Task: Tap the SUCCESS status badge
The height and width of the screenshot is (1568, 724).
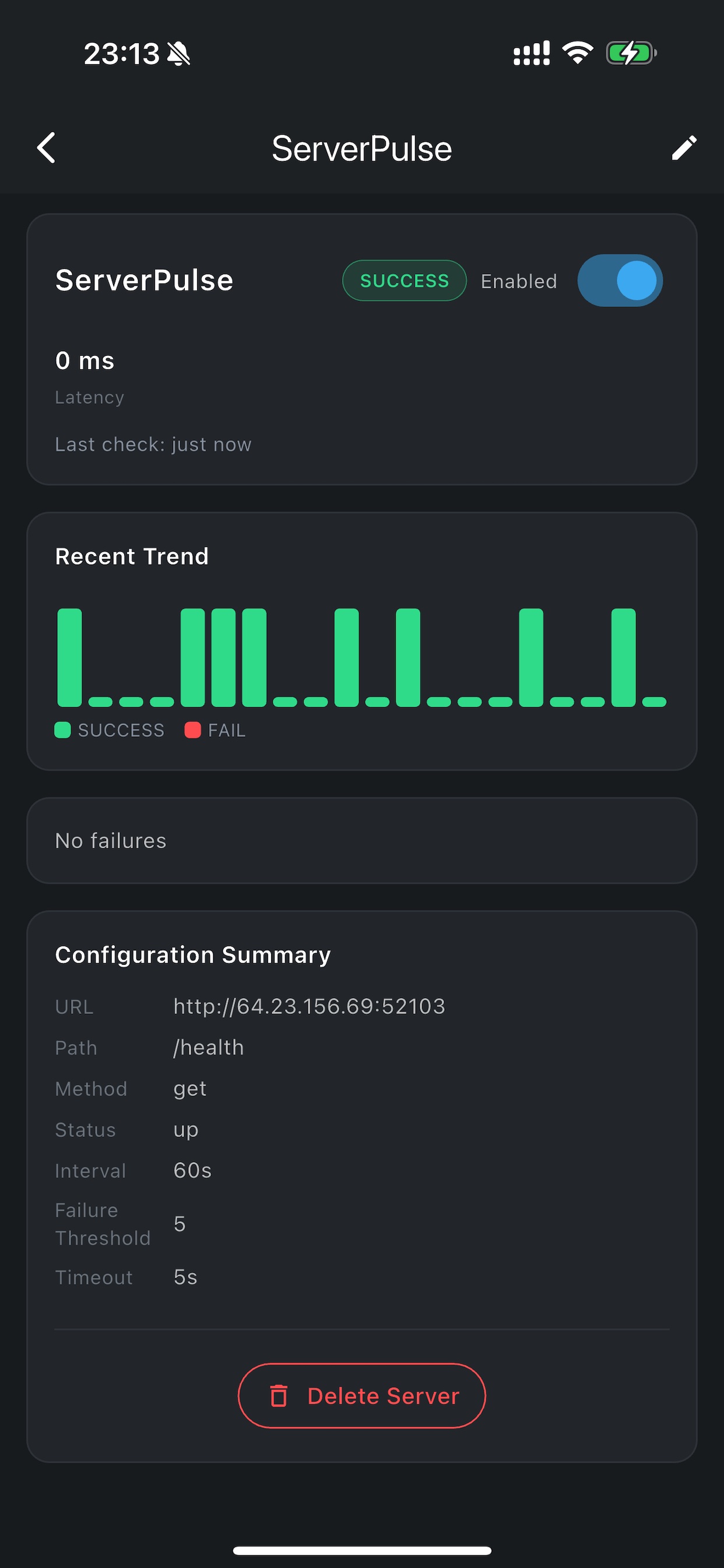Action: tap(404, 281)
